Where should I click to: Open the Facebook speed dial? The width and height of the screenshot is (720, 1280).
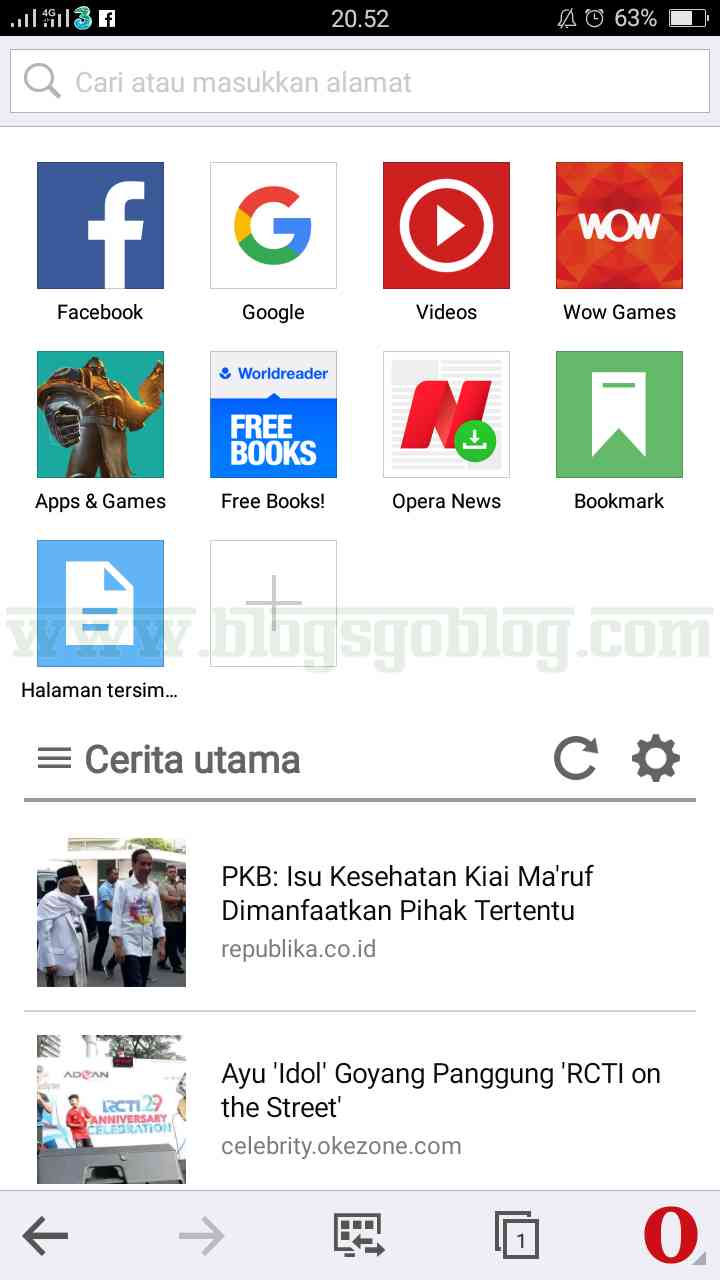100,226
